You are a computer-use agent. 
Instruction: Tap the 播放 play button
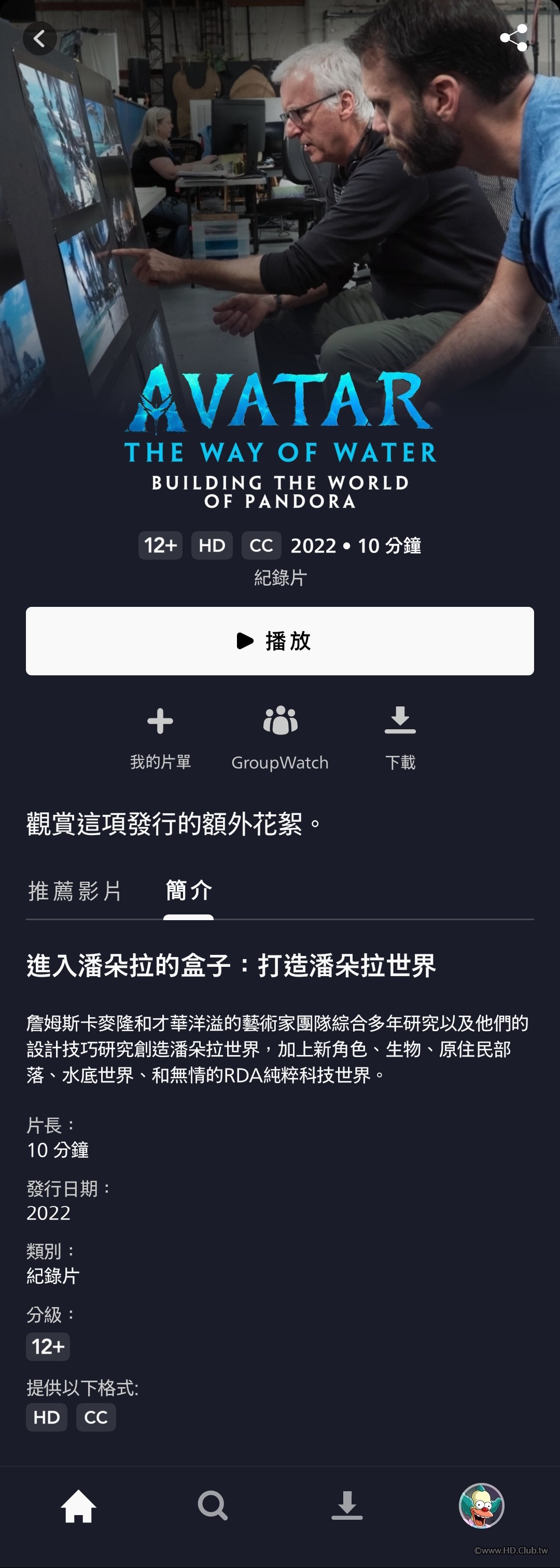coord(279,641)
